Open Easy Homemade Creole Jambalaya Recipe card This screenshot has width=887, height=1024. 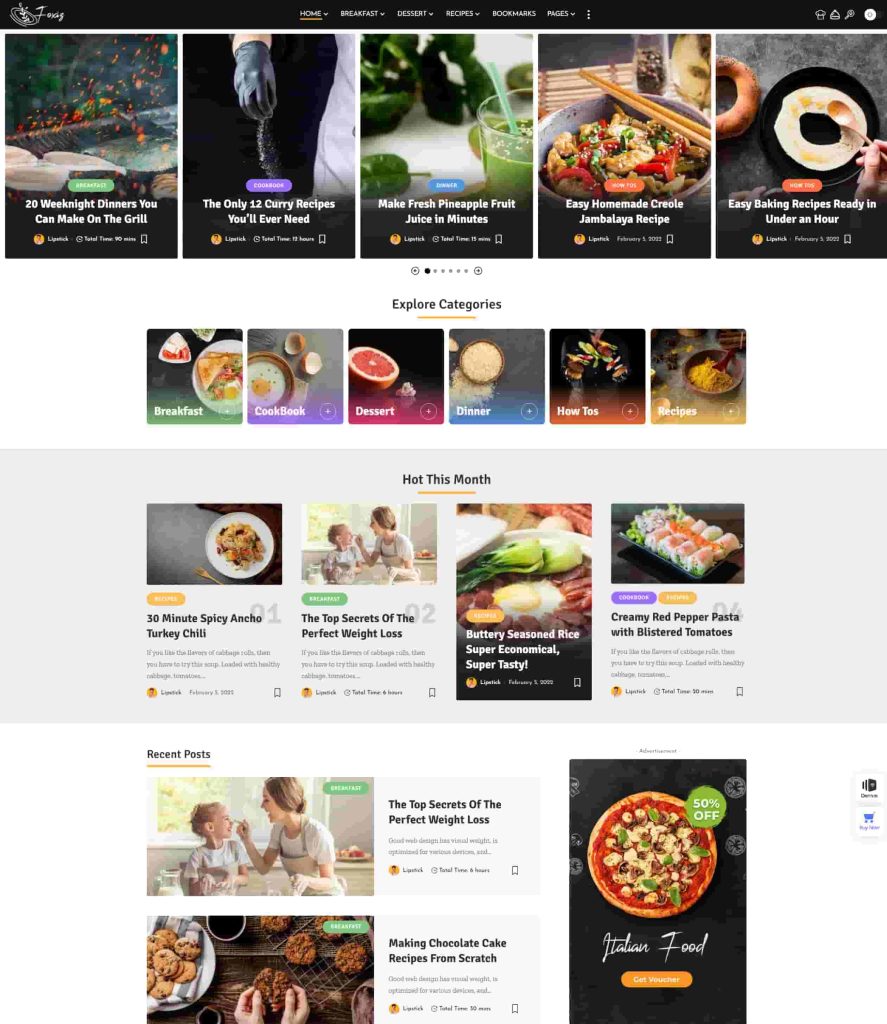click(x=624, y=211)
